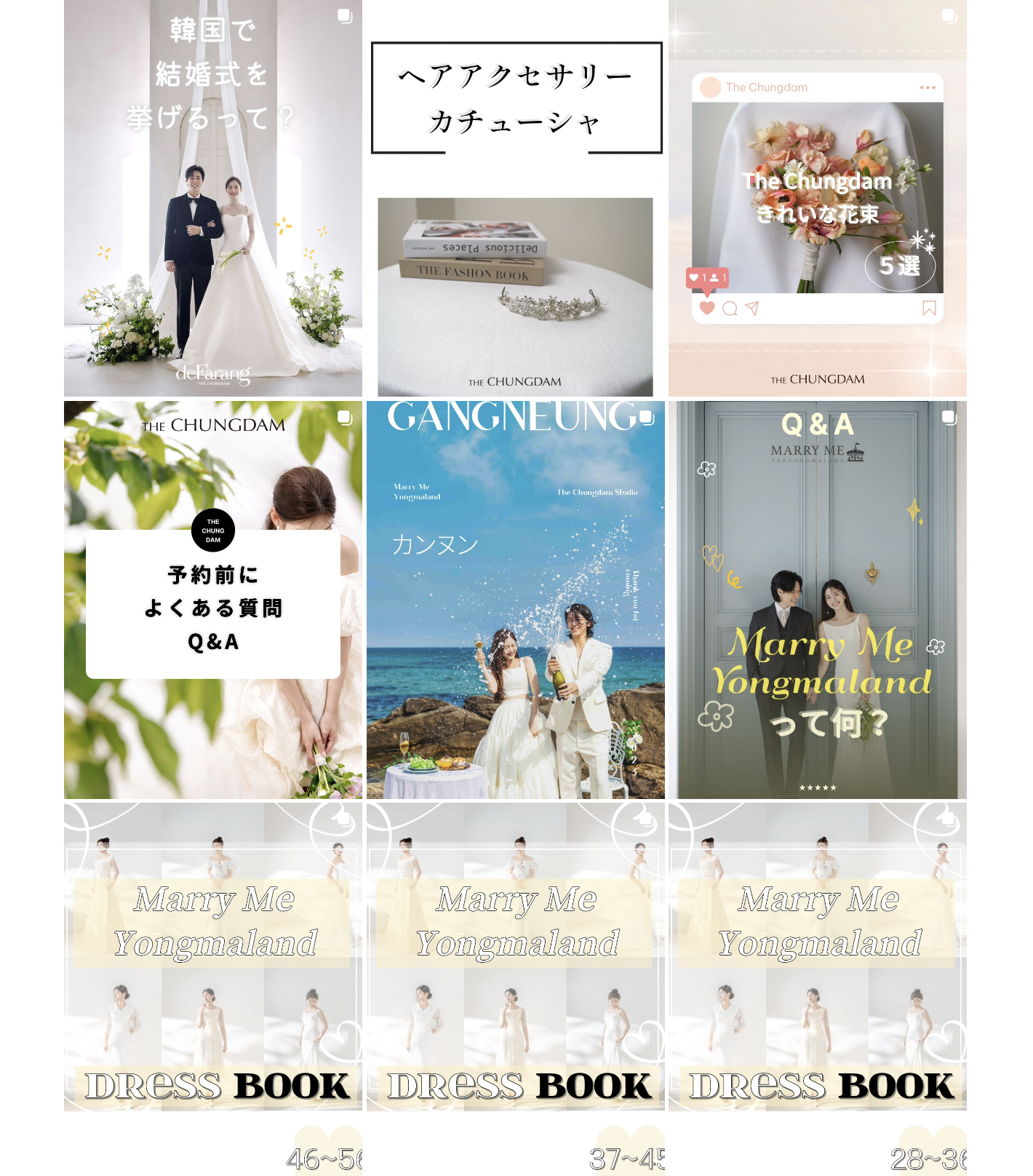Open the Dress Book 37~45 post

pos(515,988)
